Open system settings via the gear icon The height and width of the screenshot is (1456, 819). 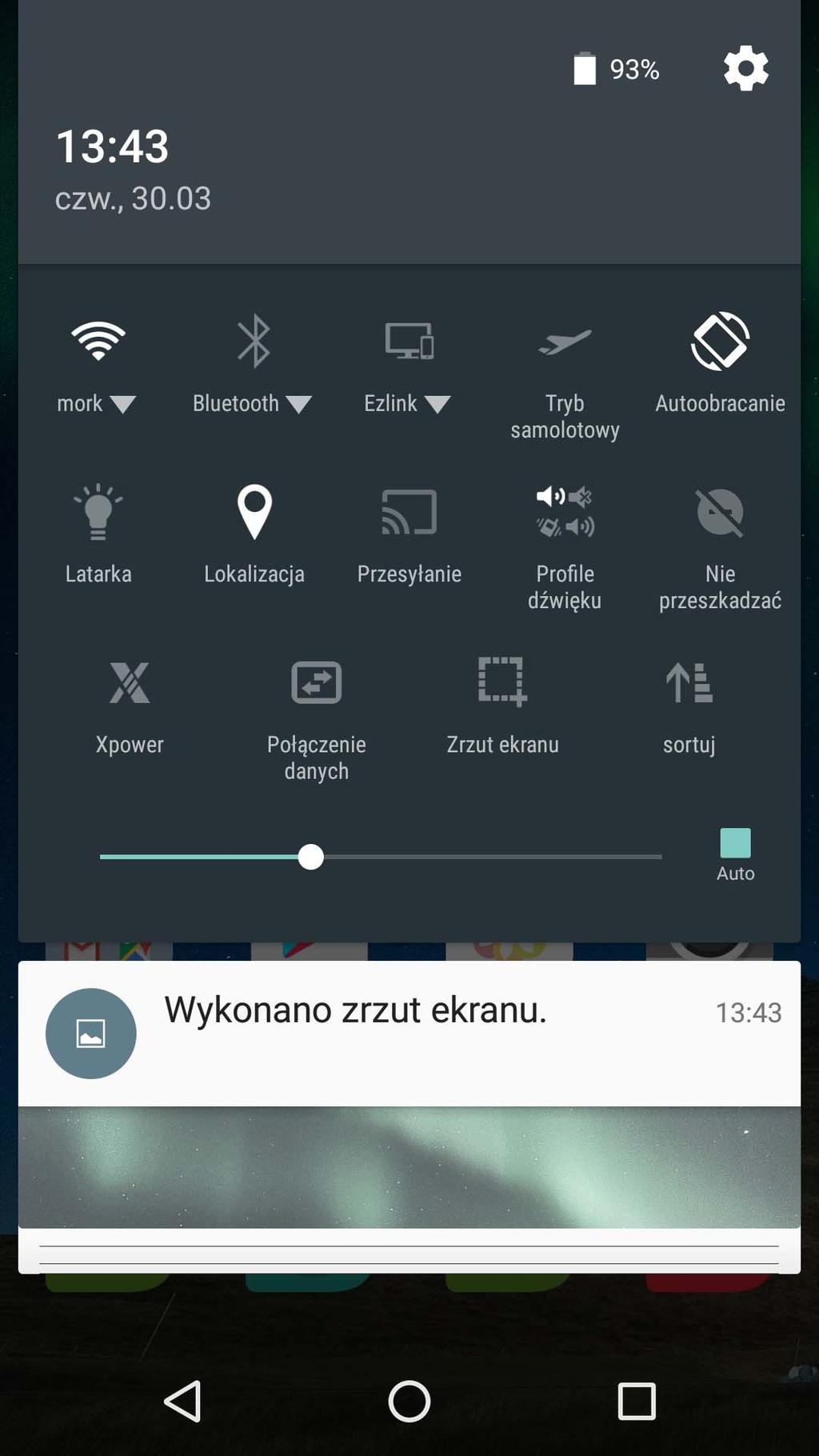tap(745, 69)
